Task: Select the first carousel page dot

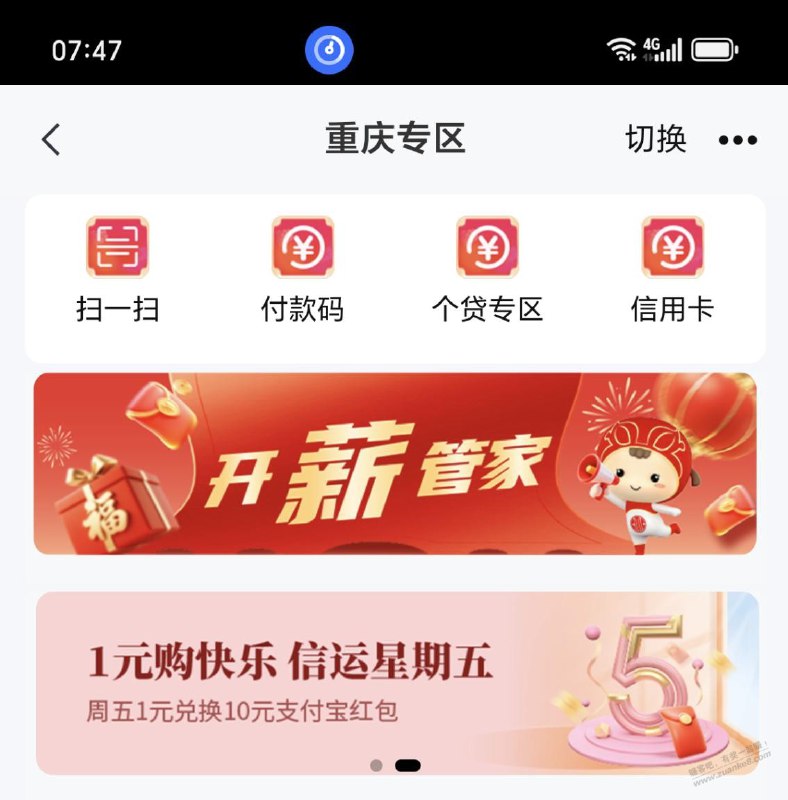Action: pyautogui.click(x=376, y=766)
